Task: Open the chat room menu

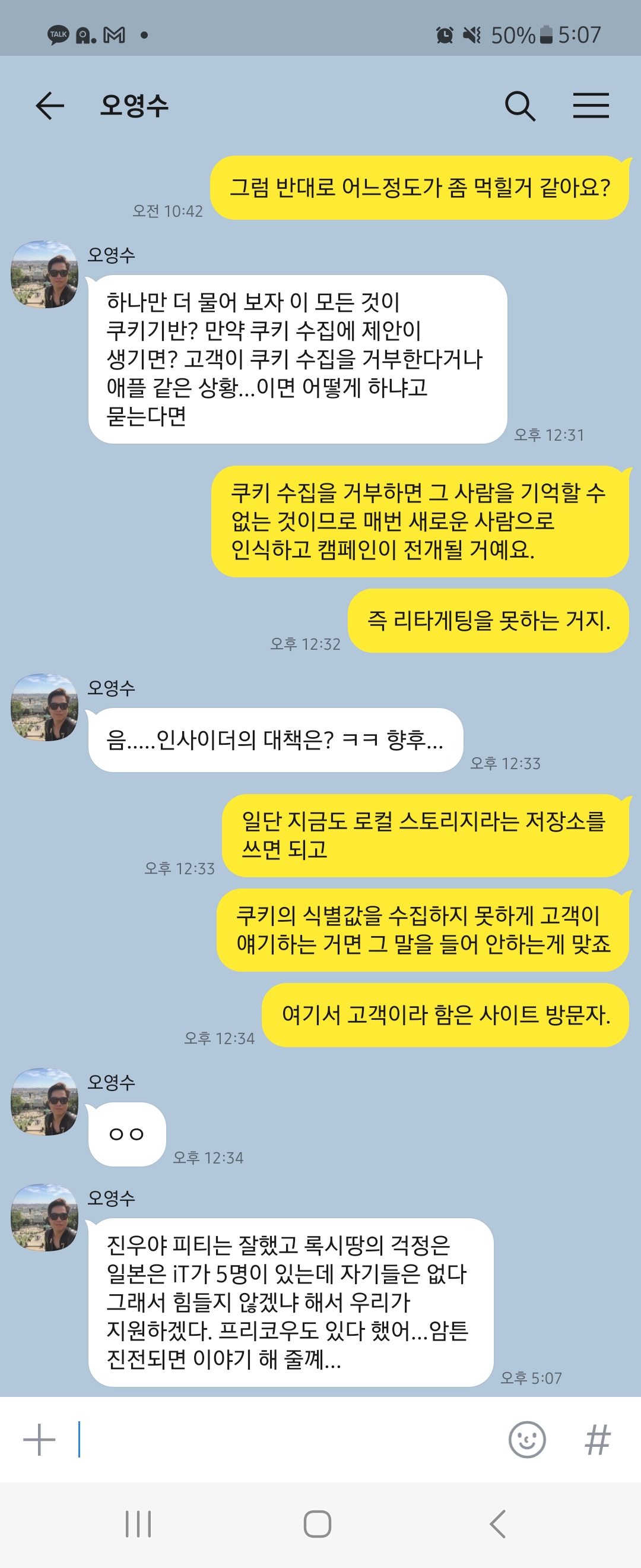Action: [591, 106]
